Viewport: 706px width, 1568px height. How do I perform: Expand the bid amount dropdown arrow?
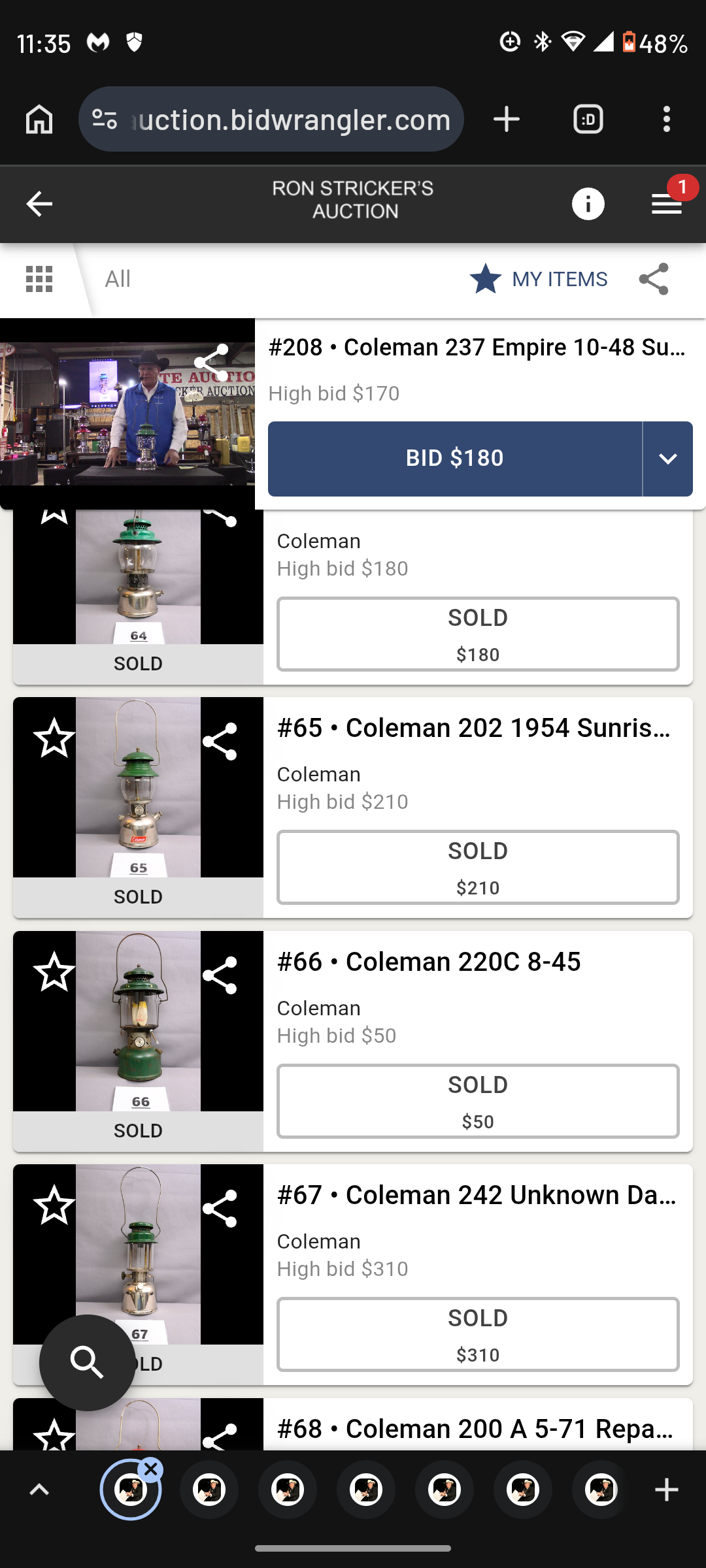point(667,459)
